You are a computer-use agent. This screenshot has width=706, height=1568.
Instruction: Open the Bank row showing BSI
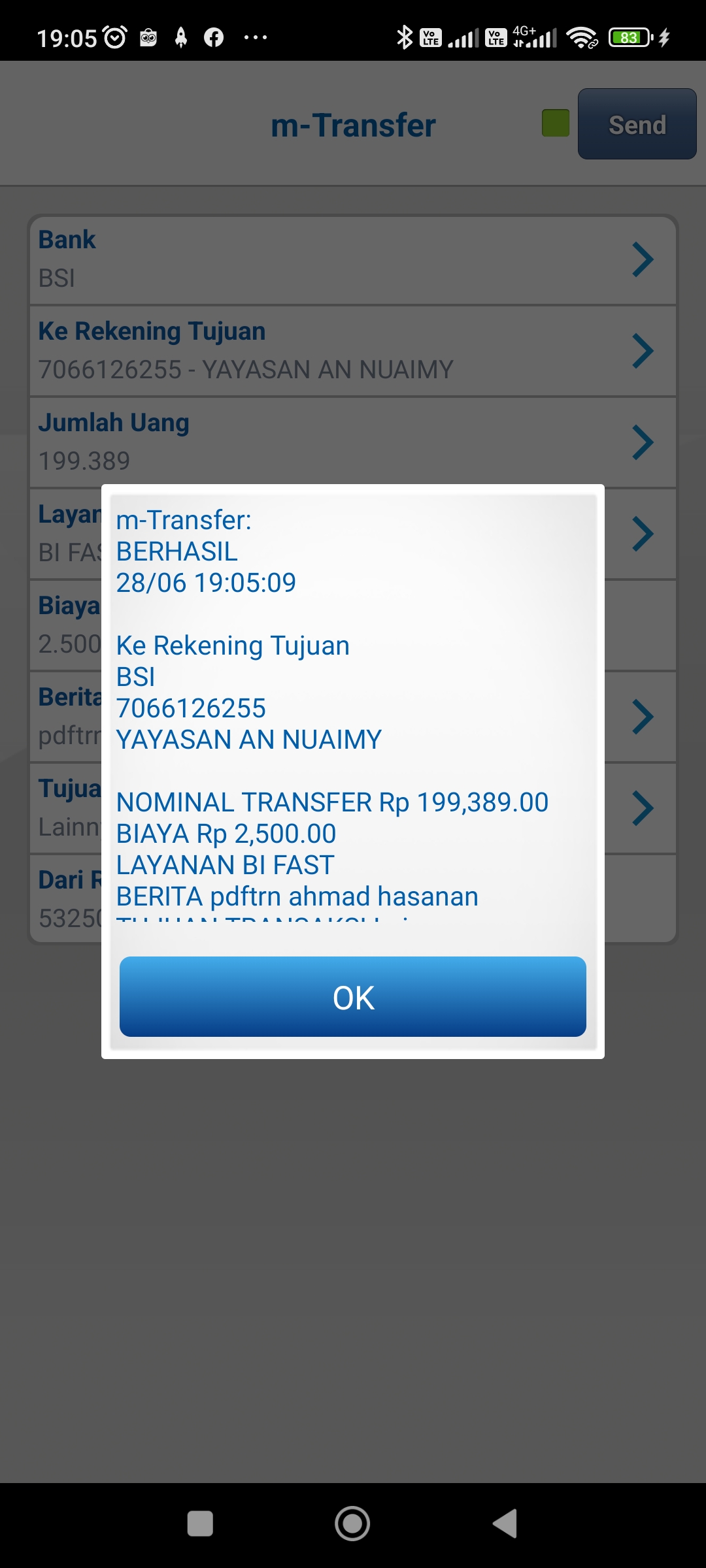[352, 259]
